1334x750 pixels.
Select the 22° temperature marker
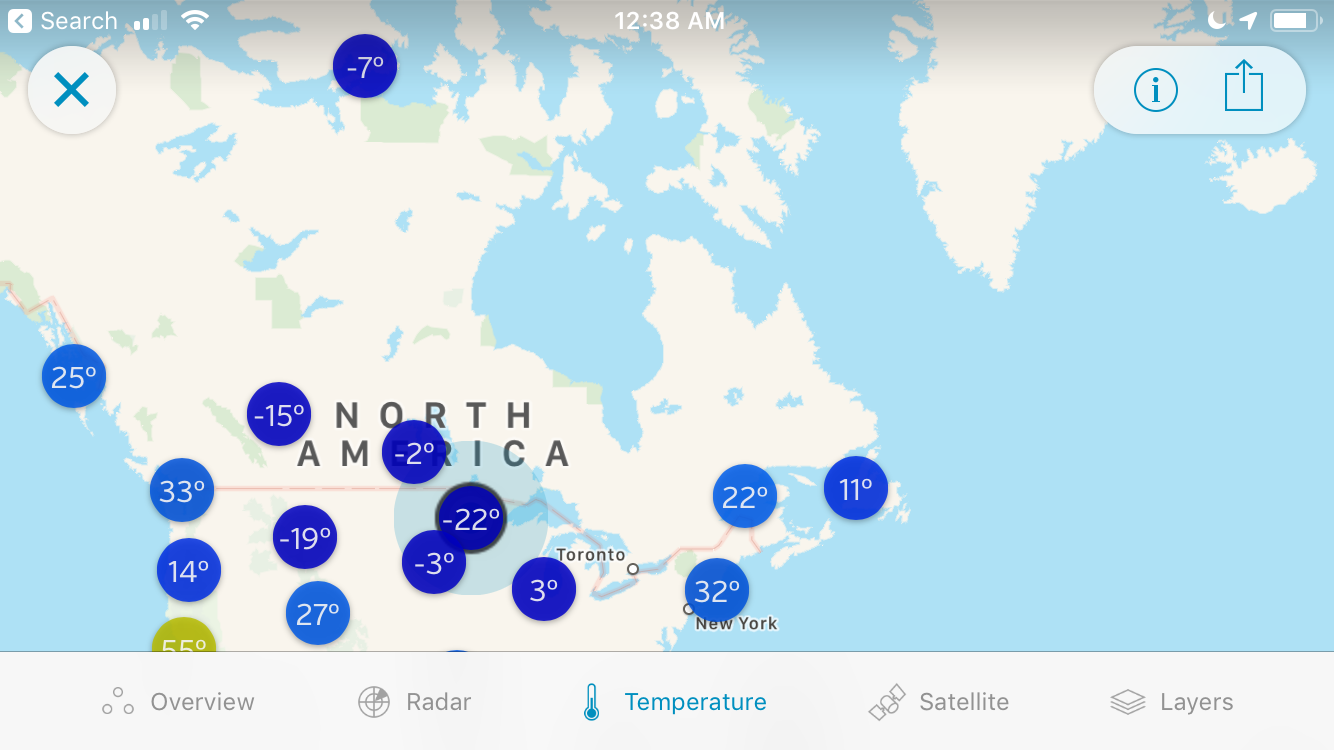coord(745,496)
